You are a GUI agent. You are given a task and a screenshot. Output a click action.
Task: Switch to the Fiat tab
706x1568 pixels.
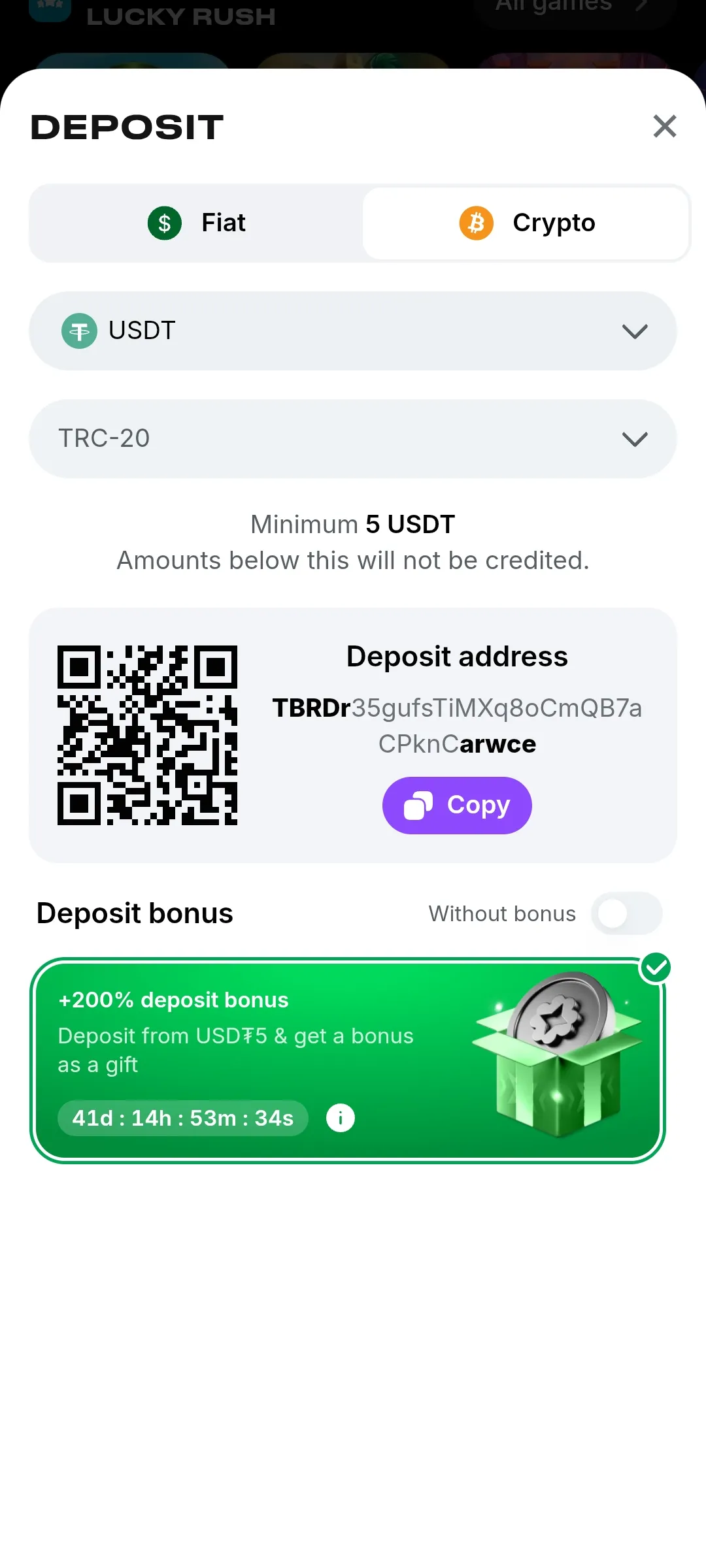point(197,223)
